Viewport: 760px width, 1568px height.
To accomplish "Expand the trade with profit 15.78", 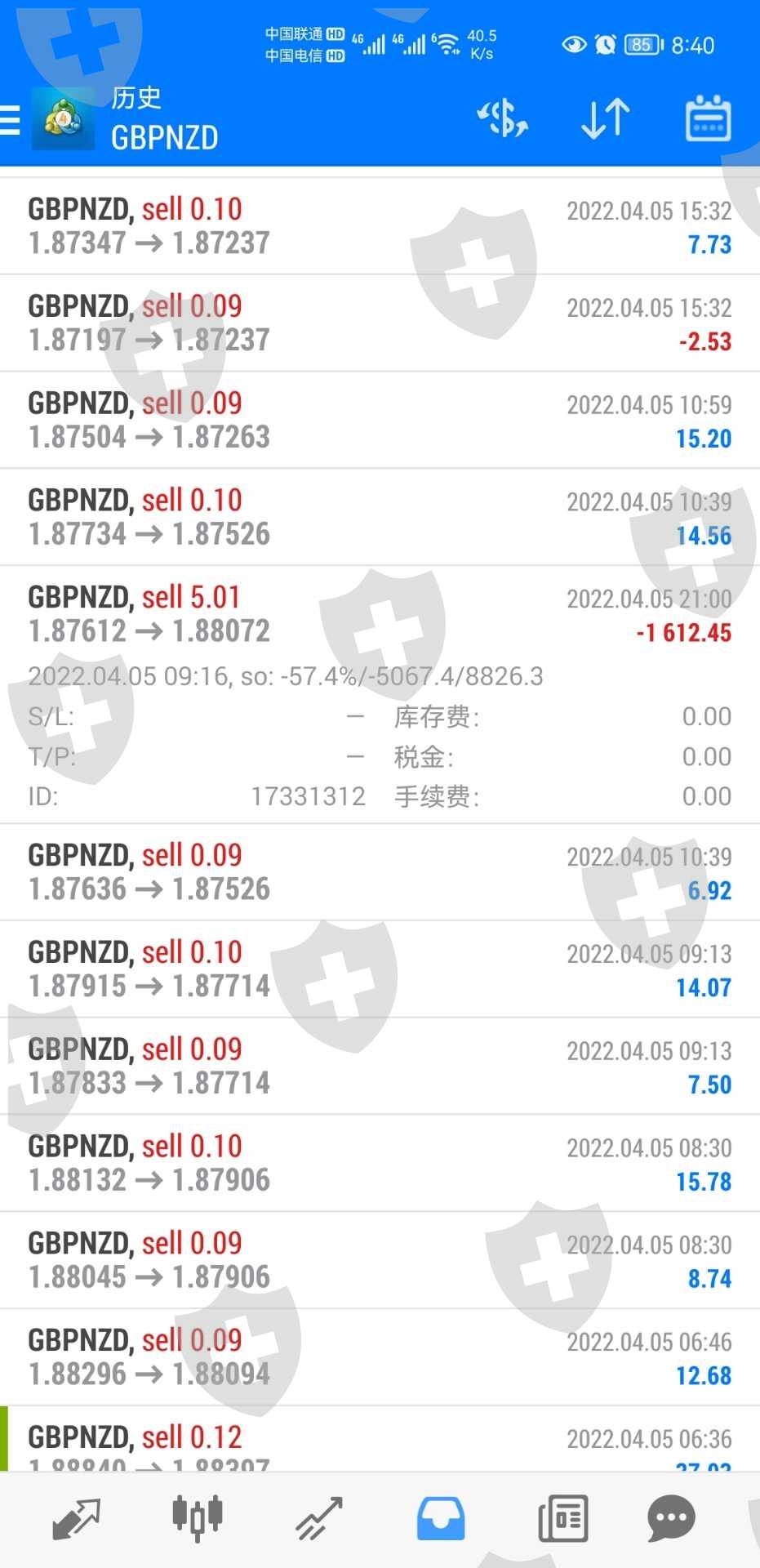I will [380, 1164].
